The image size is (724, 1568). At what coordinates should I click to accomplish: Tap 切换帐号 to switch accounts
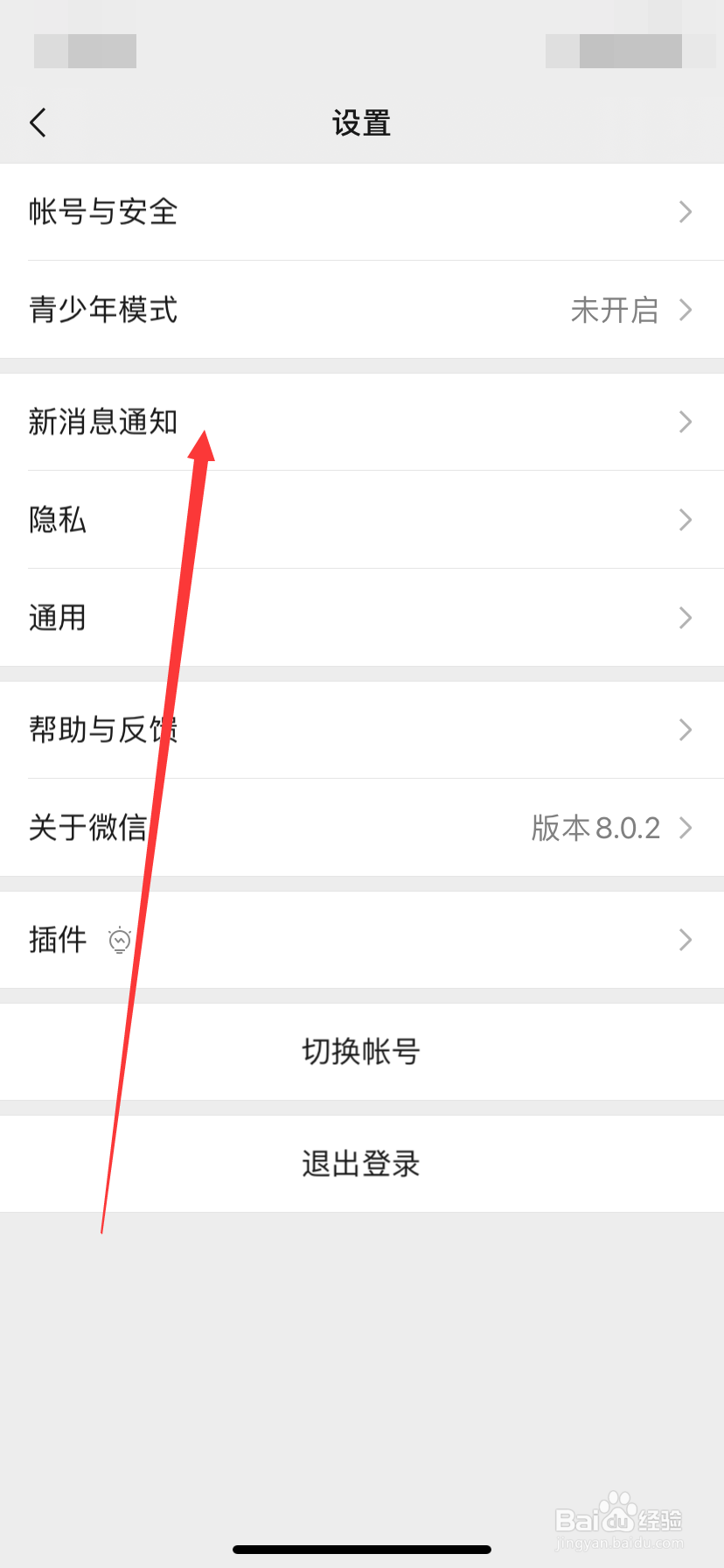pyautogui.click(x=362, y=1052)
